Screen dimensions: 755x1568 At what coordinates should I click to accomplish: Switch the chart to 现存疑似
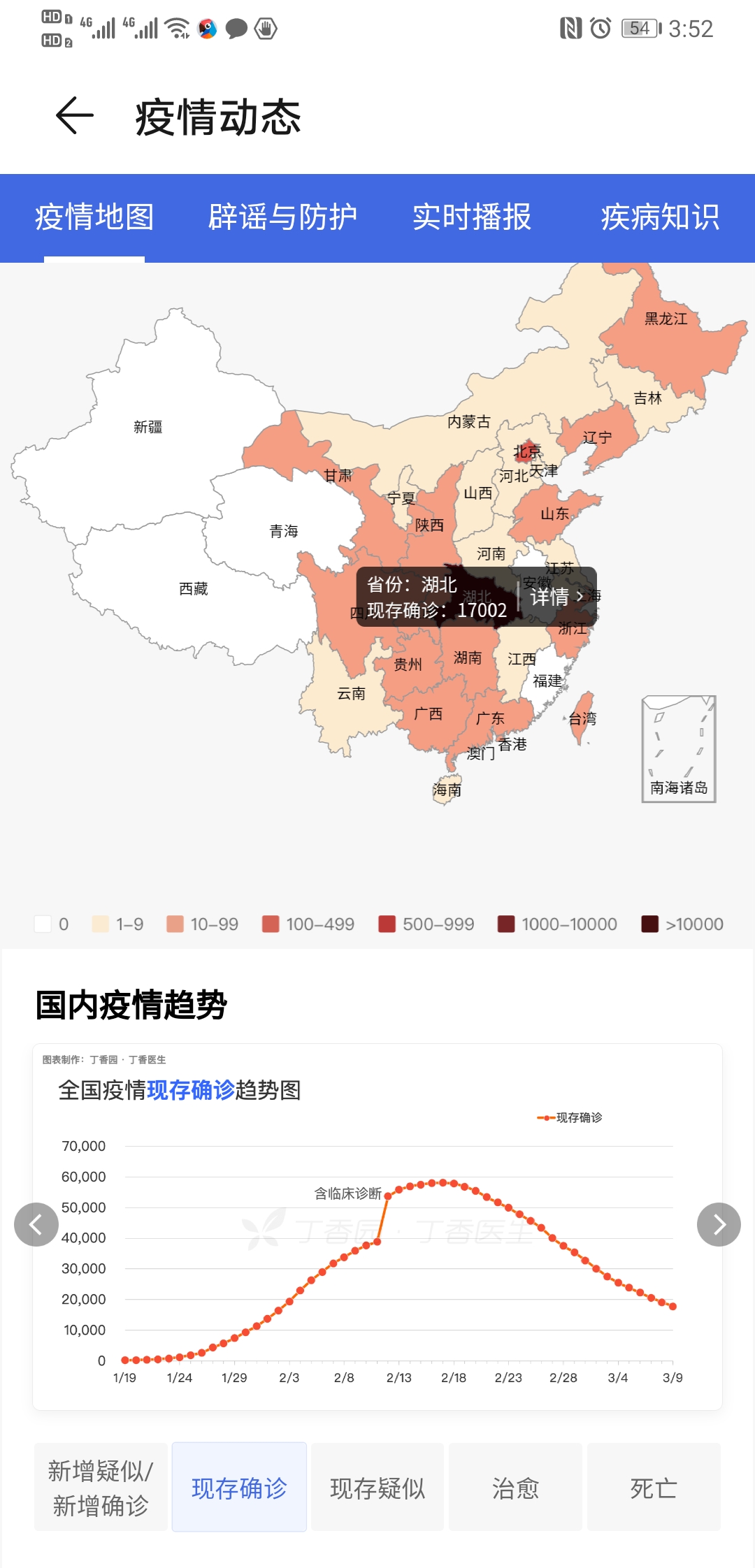[377, 1488]
